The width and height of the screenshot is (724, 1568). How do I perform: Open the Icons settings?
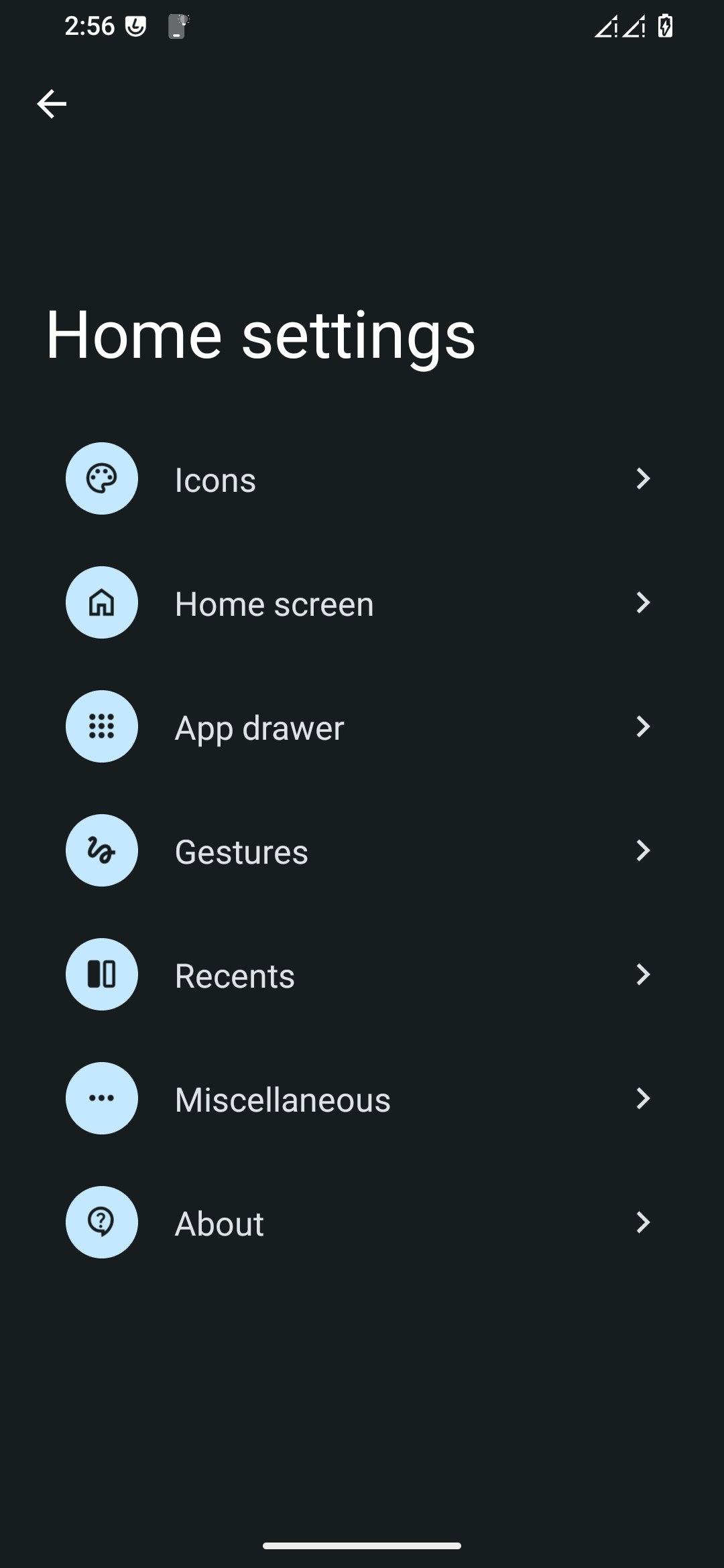362,479
